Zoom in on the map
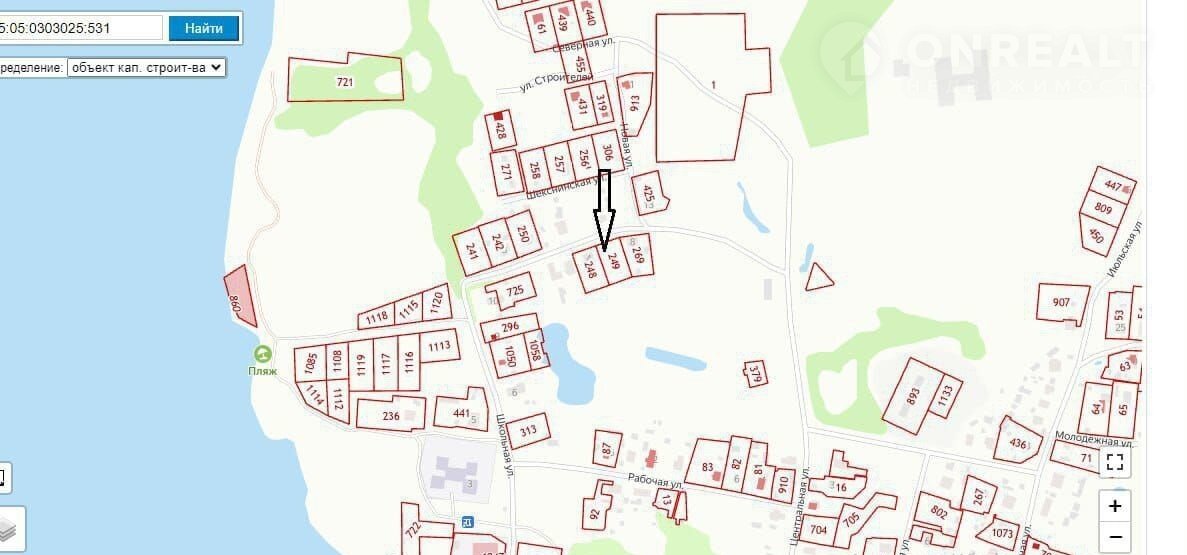The height and width of the screenshot is (555, 1187). [x=1116, y=506]
